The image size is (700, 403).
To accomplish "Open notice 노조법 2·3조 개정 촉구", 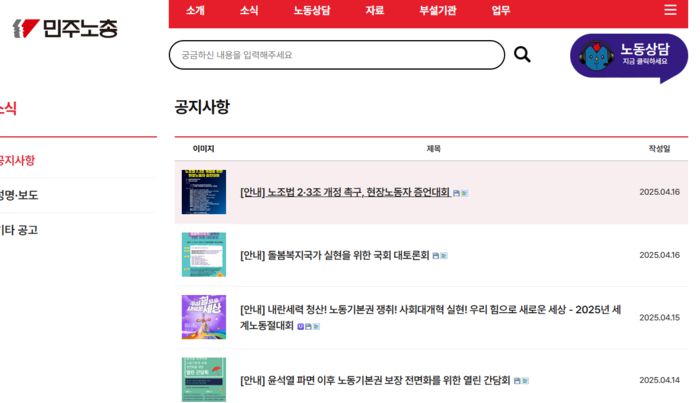I will point(344,192).
